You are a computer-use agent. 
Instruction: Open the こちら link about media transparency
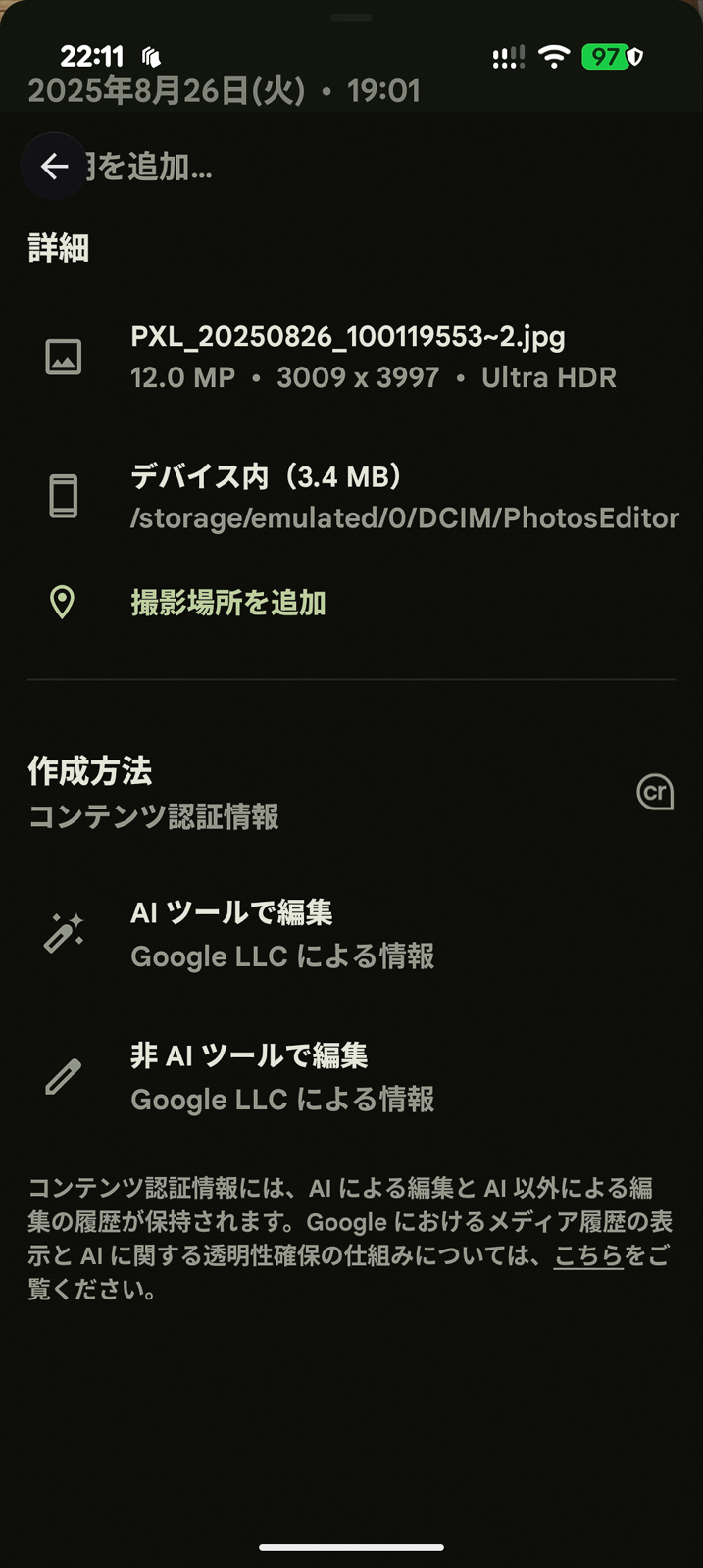coord(588,1255)
